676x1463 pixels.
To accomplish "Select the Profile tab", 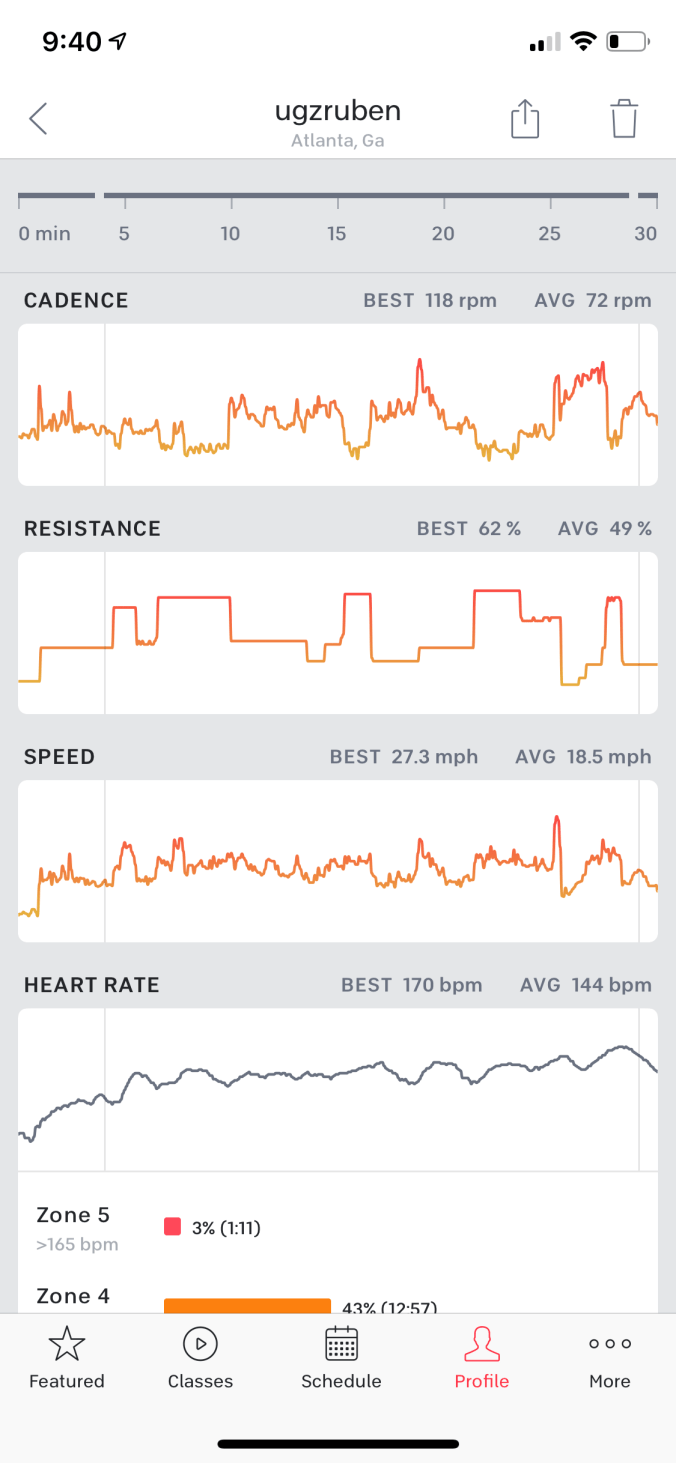I will [482, 1358].
